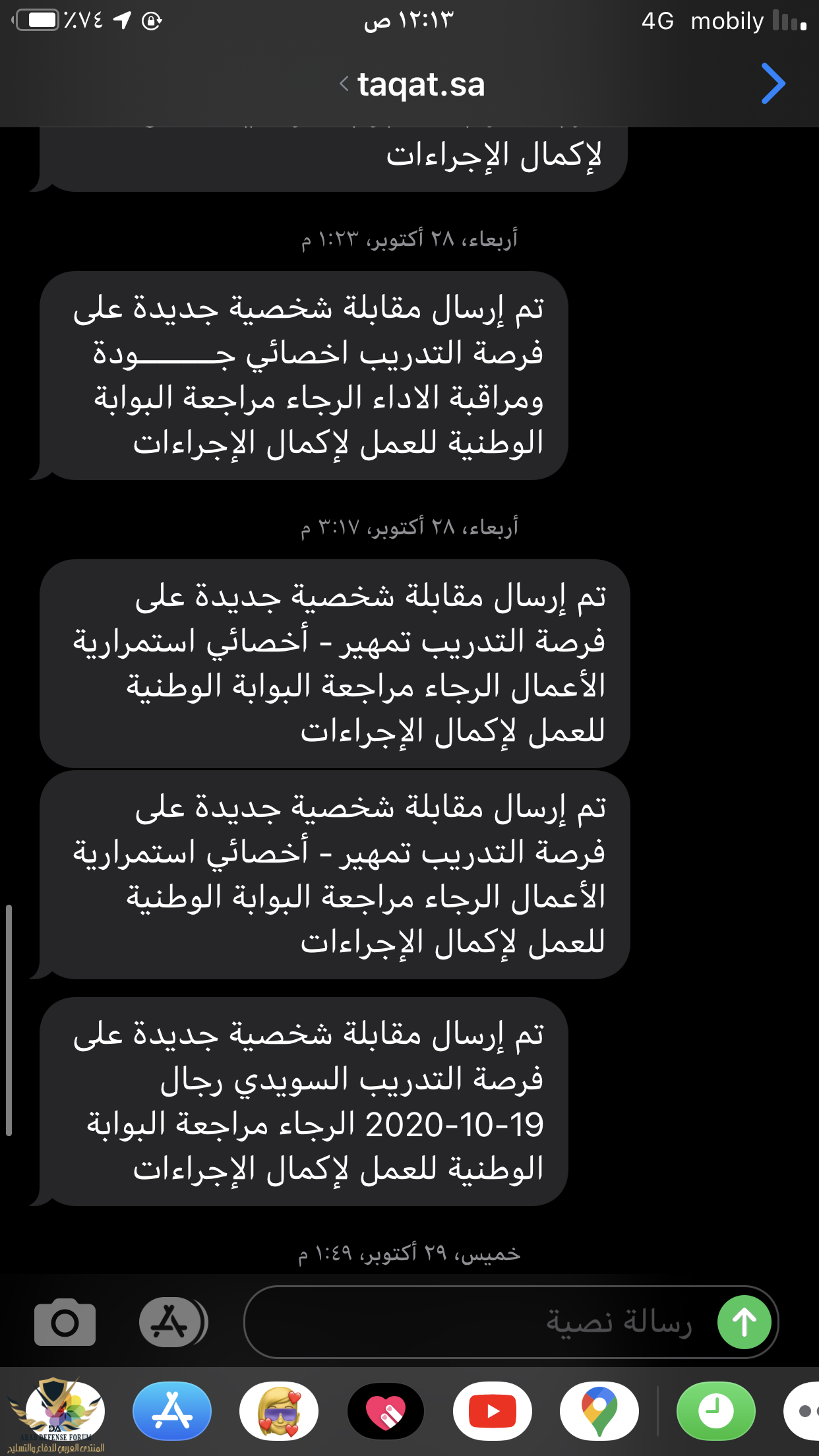The width and height of the screenshot is (819, 1456).
Task: Open taqat.sa contact details
Action: pyautogui.click(x=415, y=84)
